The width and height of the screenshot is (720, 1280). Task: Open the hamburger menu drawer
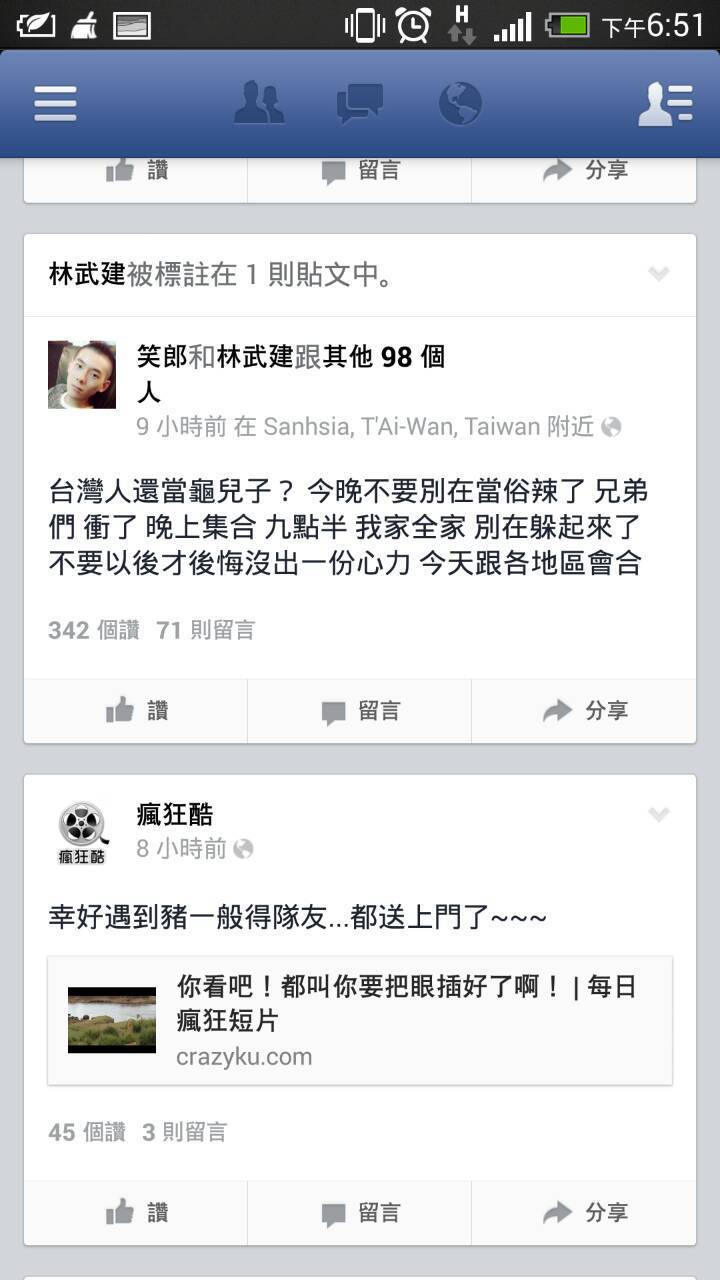tap(55, 104)
